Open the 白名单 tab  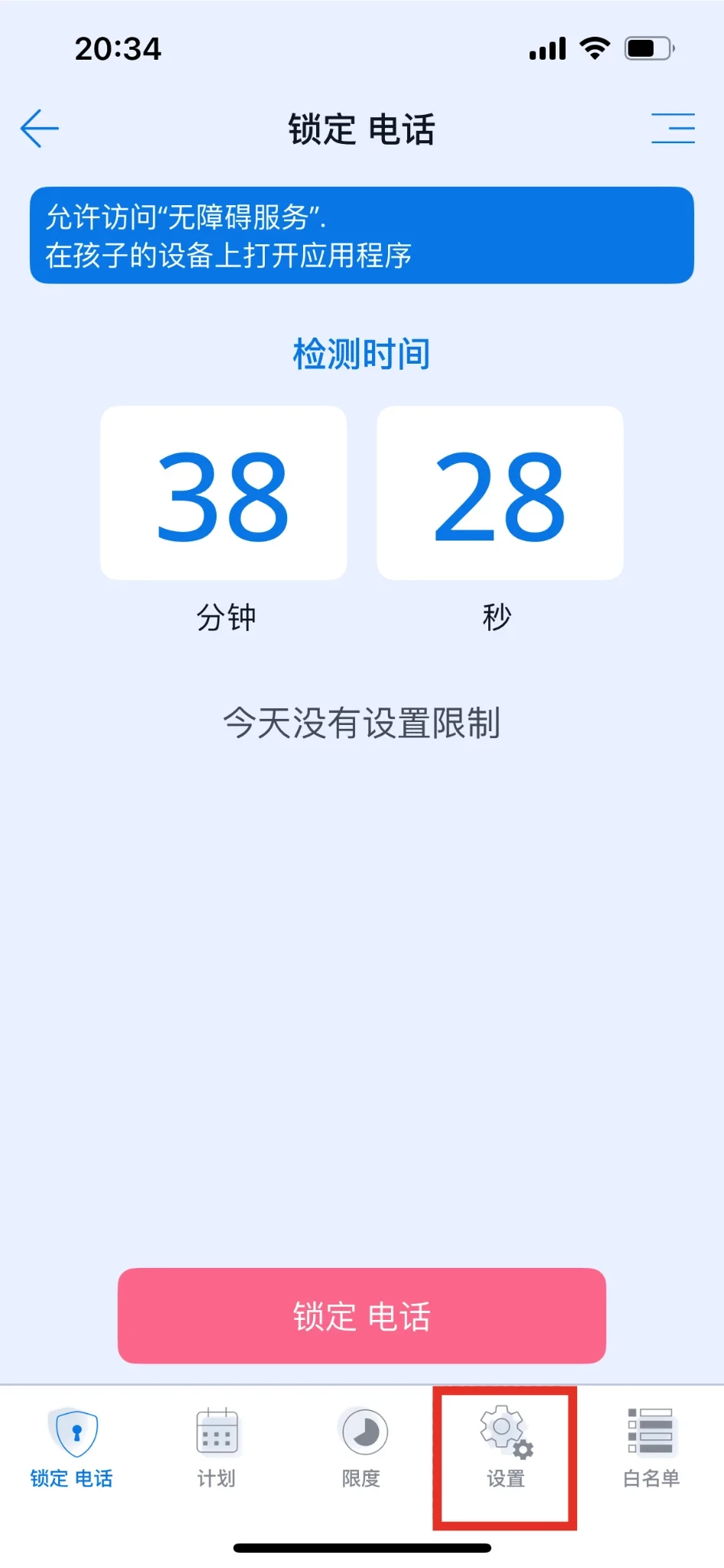(x=651, y=1447)
